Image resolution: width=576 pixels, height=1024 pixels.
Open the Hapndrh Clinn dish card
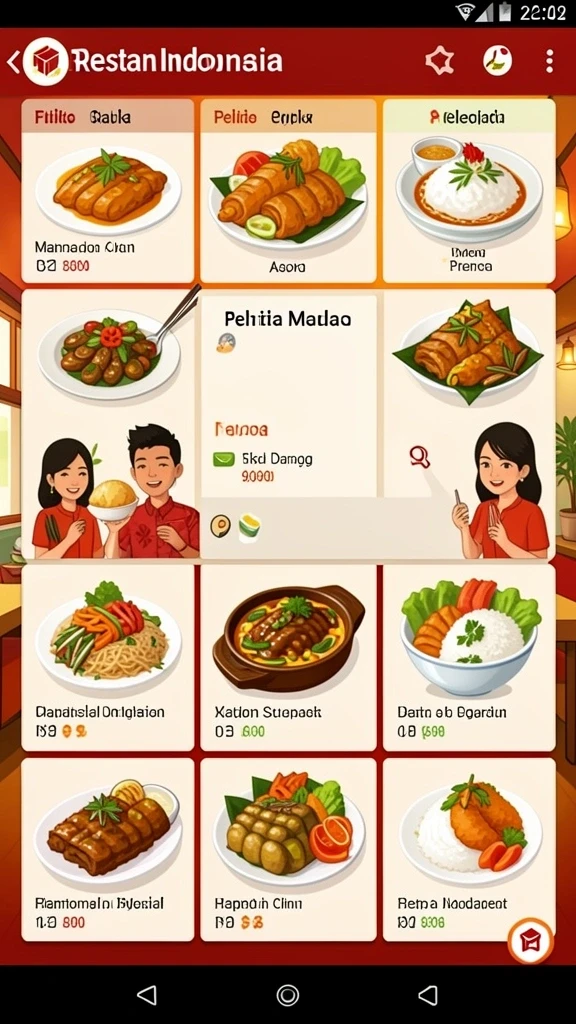tap(288, 850)
